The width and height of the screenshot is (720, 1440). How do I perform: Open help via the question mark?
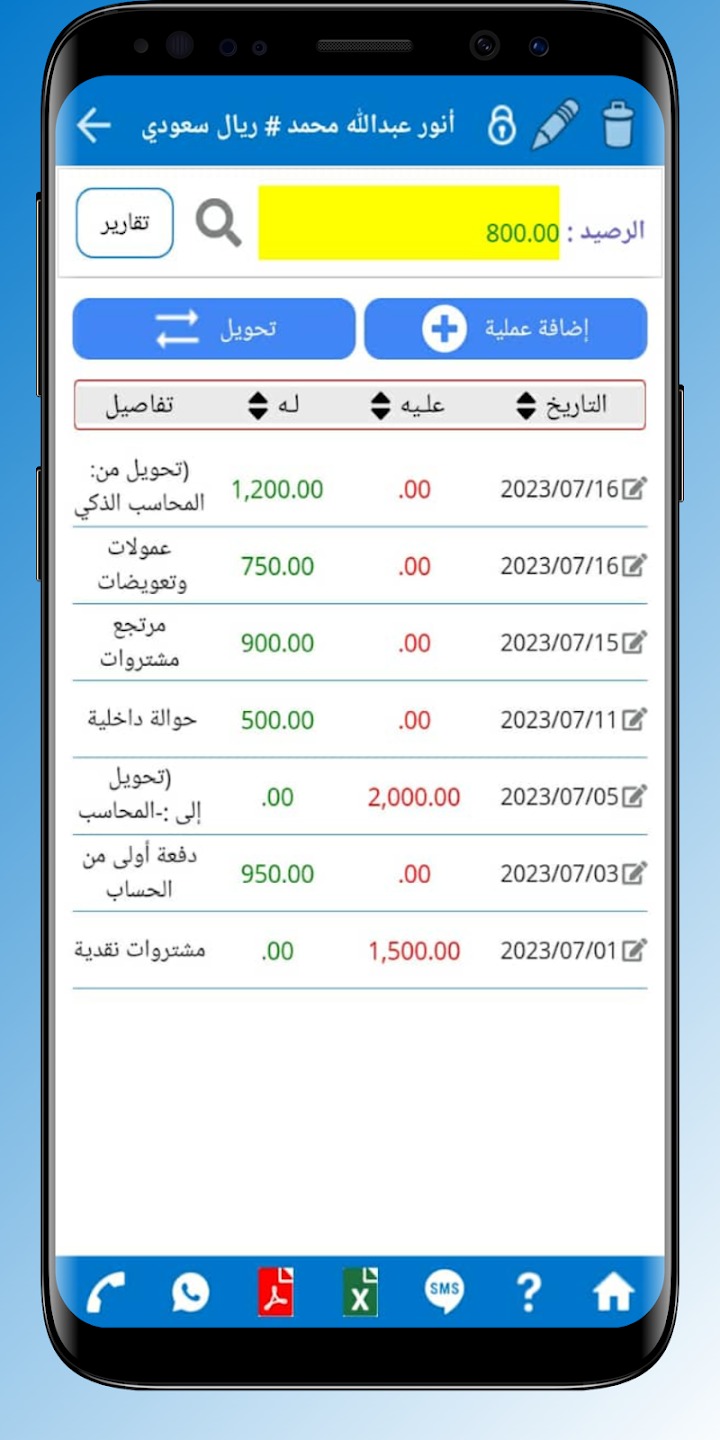(x=528, y=1293)
